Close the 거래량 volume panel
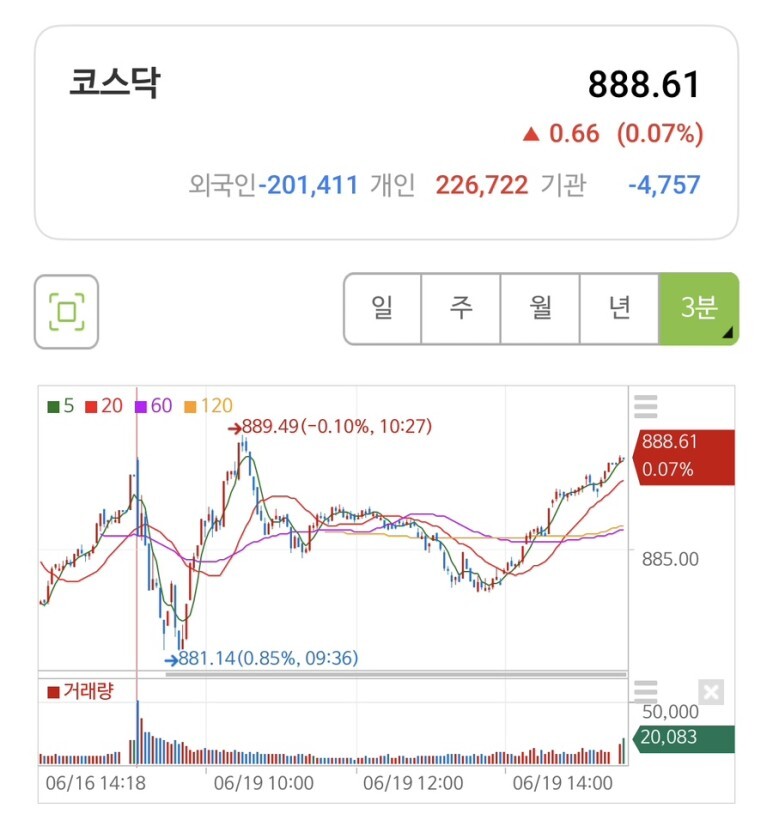 click(x=711, y=692)
